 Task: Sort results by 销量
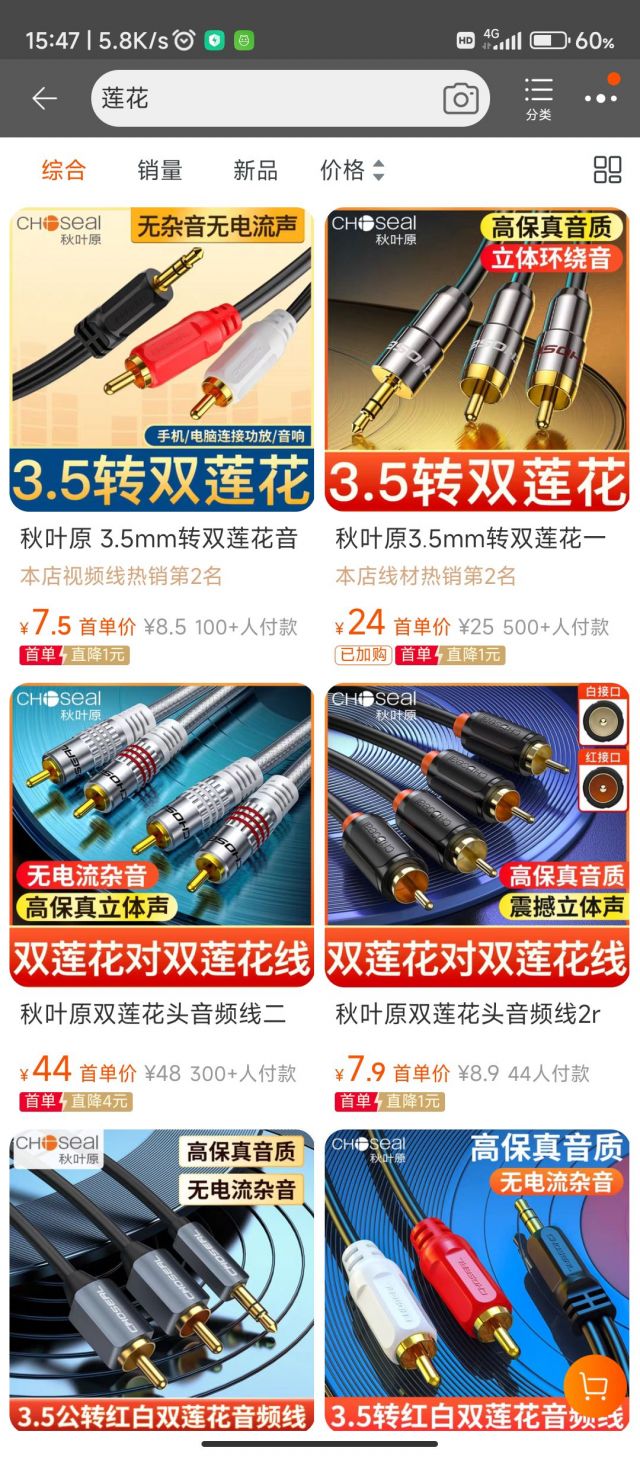coord(160,170)
